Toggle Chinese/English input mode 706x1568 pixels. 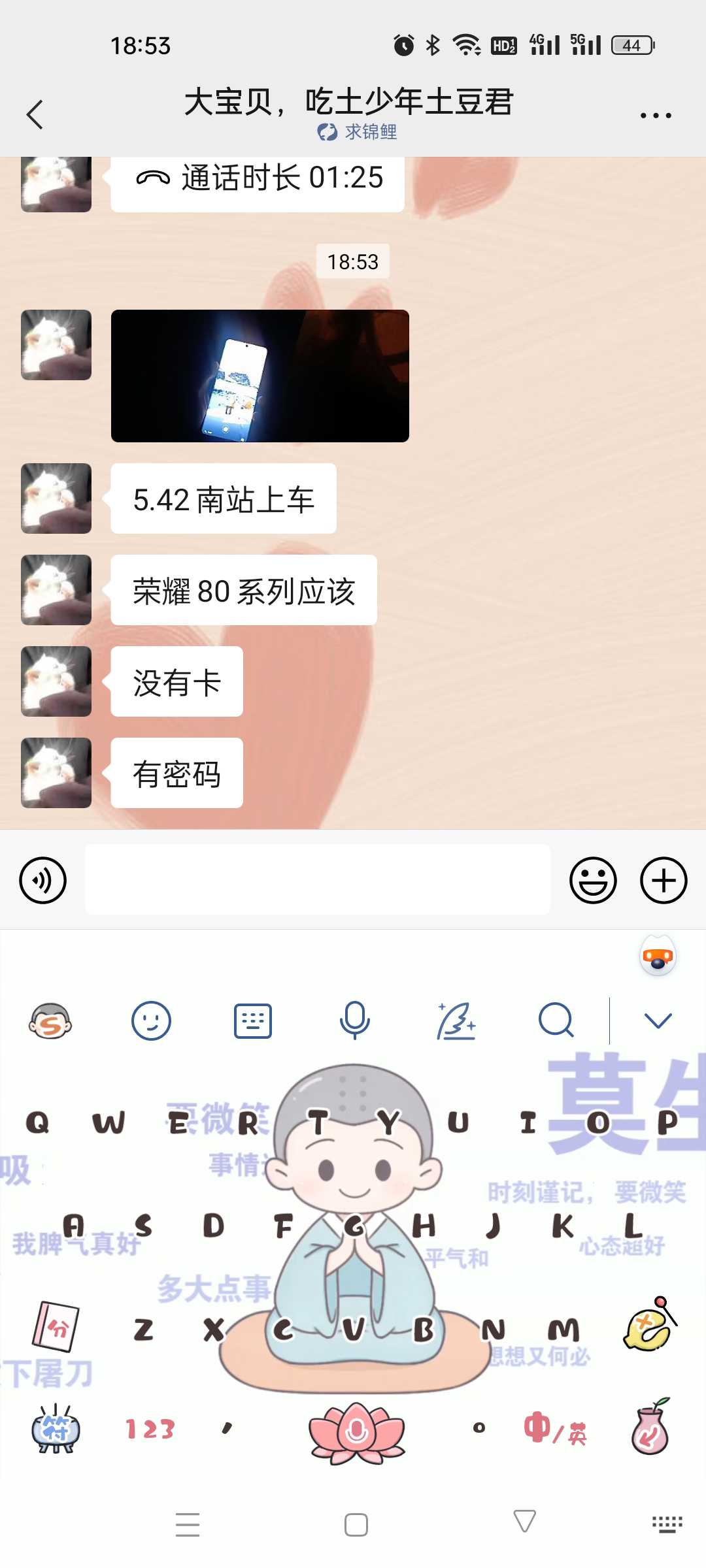(556, 1429)
